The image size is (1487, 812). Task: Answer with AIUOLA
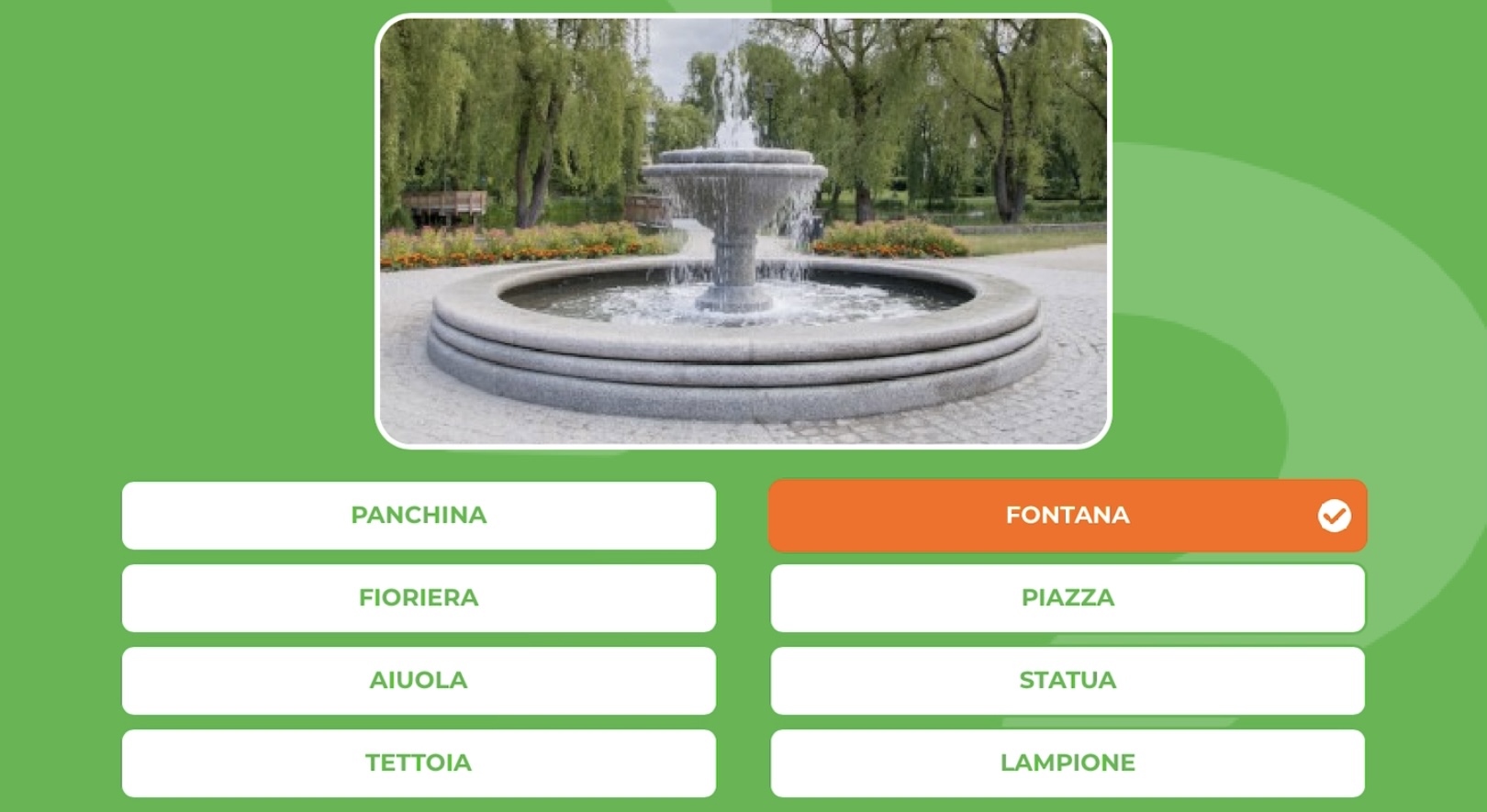[419, 681]
